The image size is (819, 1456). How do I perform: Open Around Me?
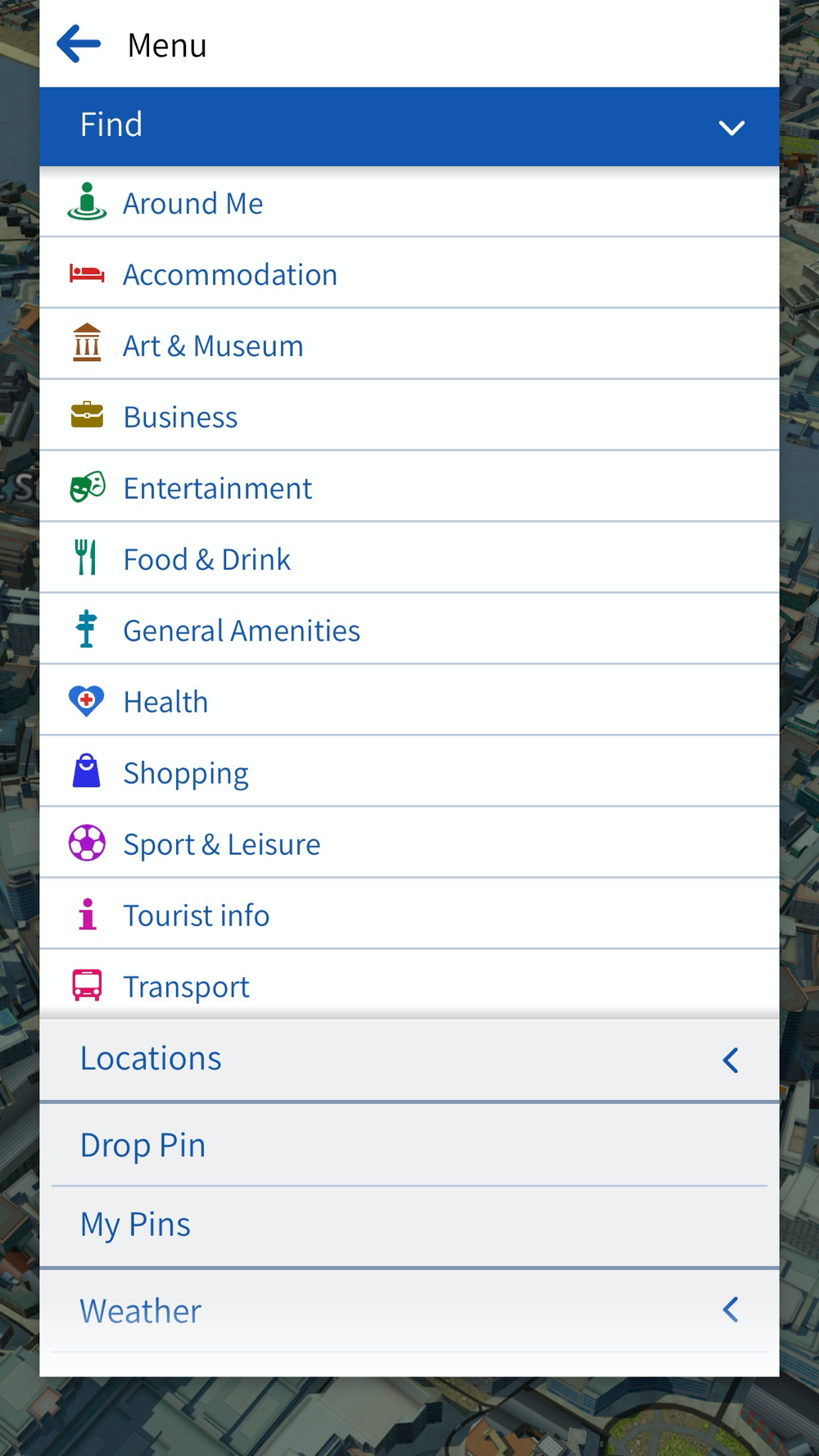(x=409, y=202)
